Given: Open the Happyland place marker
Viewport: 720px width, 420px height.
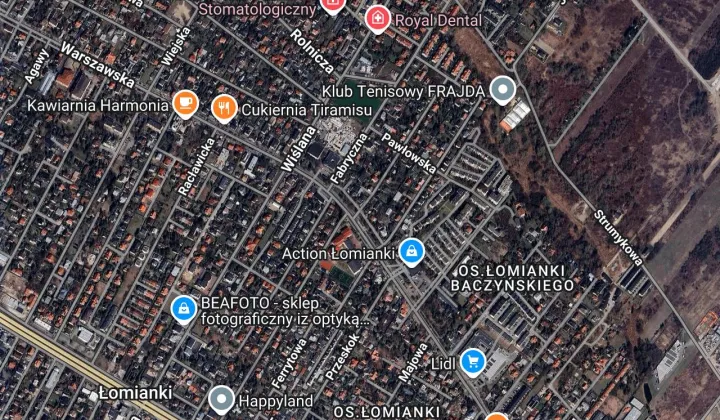Looking at the screenshot, I should coord(221,400).
